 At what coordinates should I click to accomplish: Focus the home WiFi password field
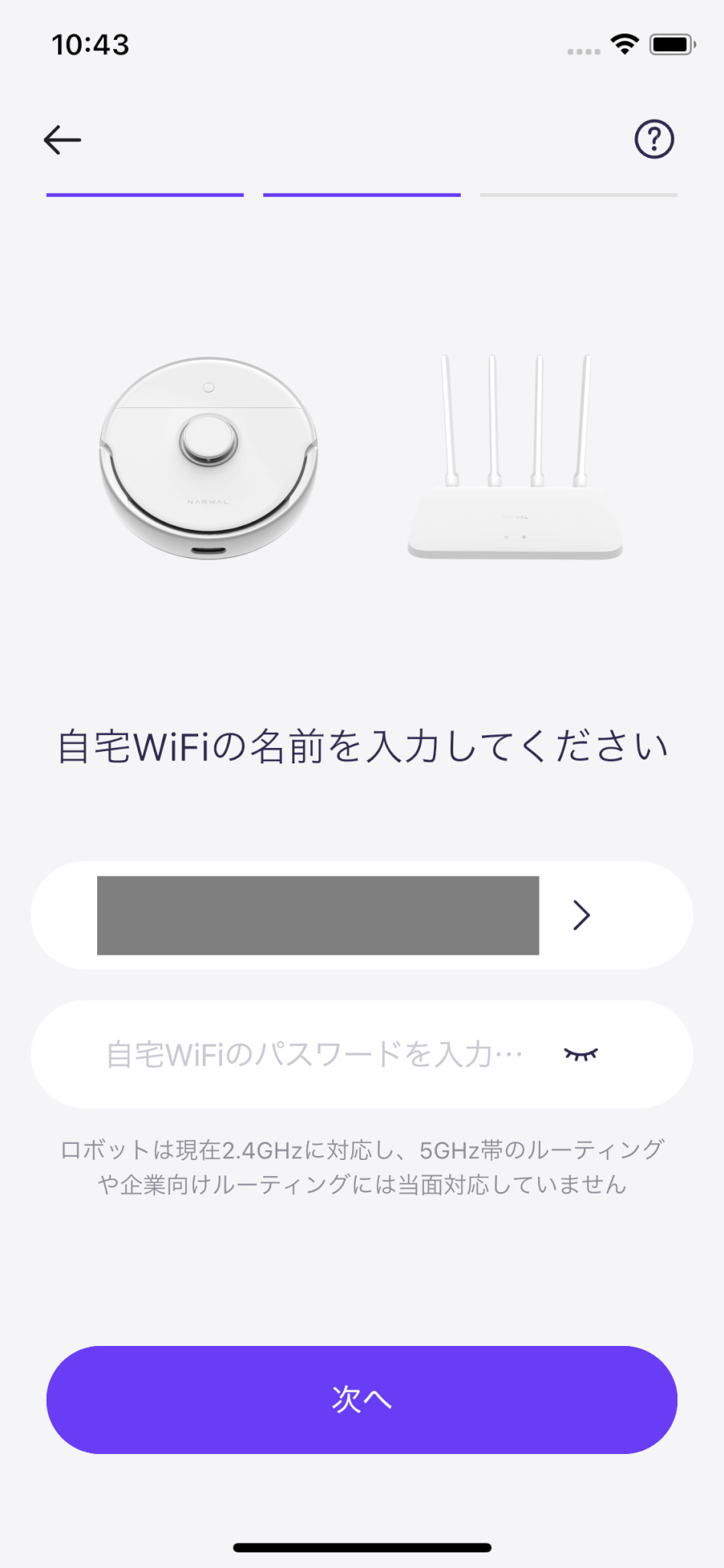tap(314, 1054)
